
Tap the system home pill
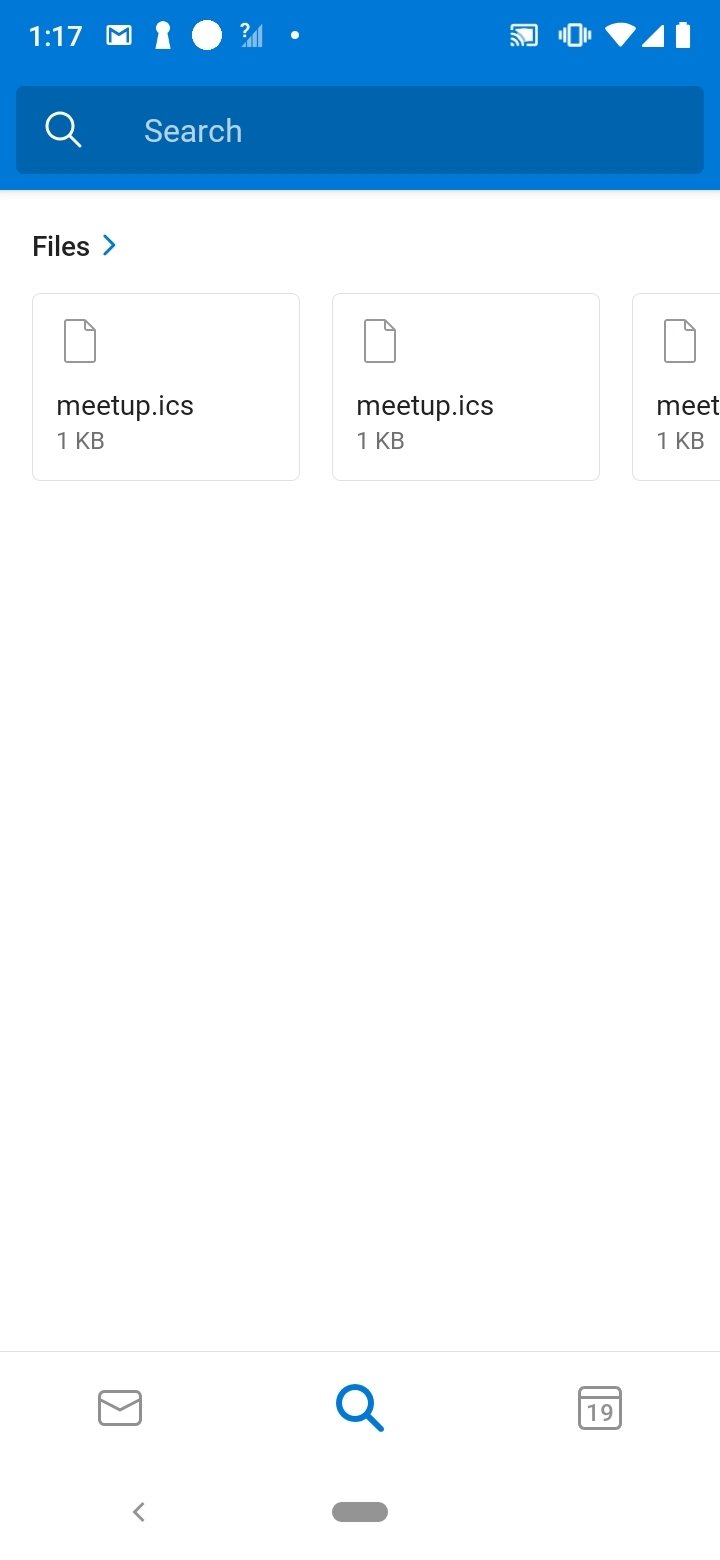pos(360,1512)
